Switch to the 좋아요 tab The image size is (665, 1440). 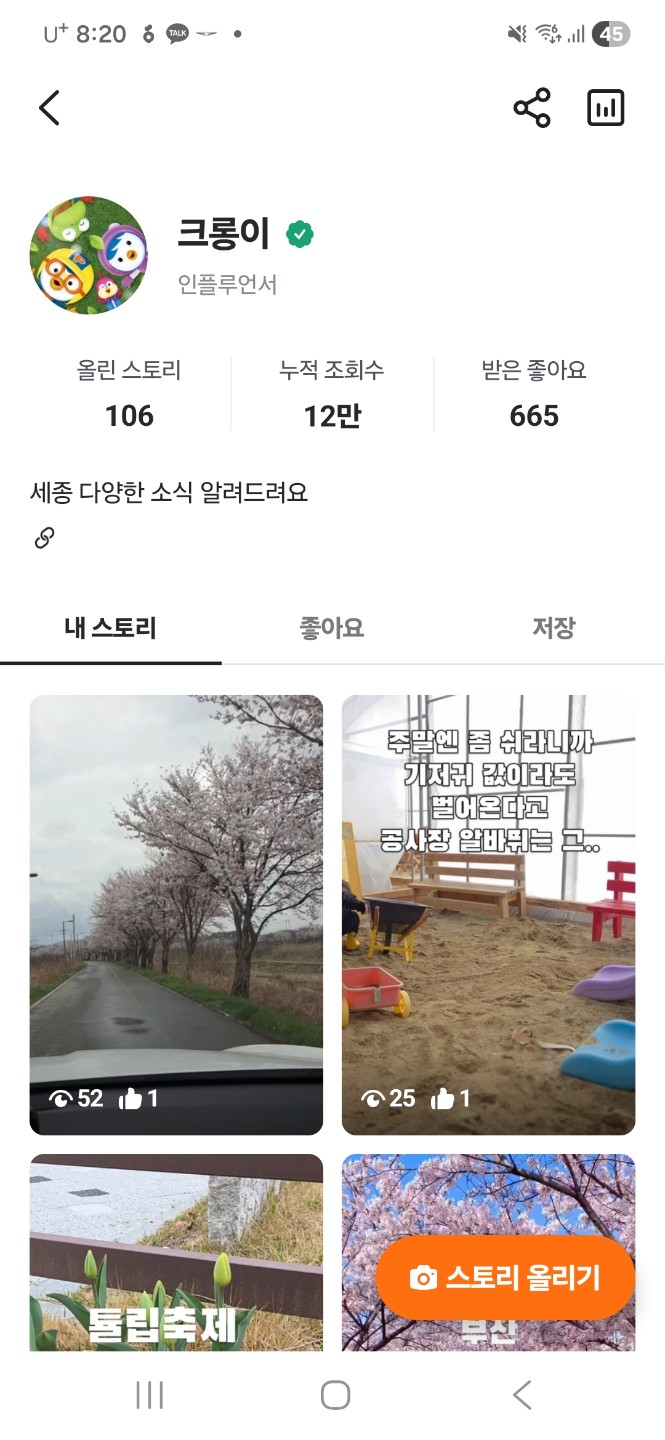(331, 628)
